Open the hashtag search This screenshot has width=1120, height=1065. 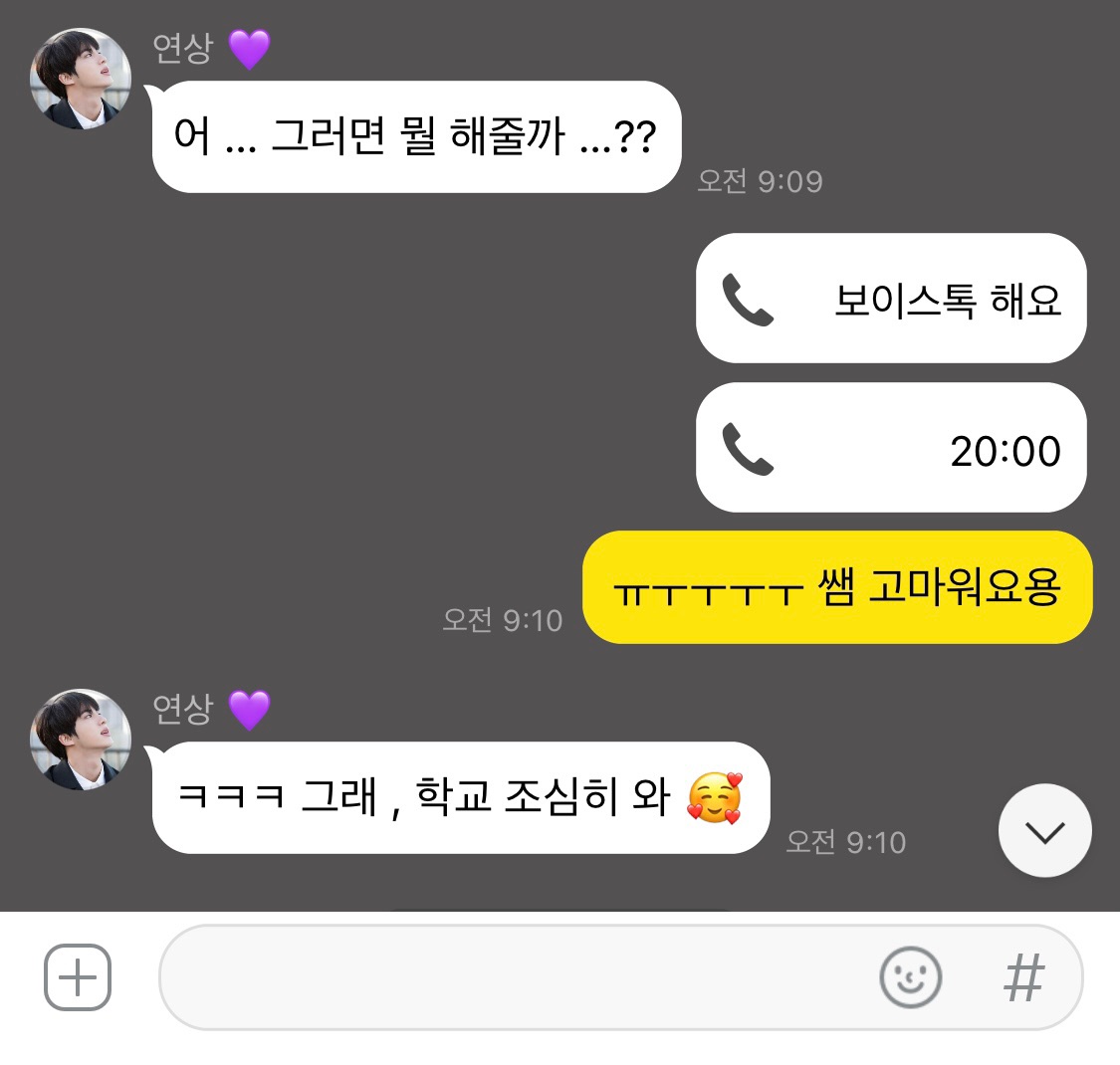pyautogui.click(x=1023, y=976)
